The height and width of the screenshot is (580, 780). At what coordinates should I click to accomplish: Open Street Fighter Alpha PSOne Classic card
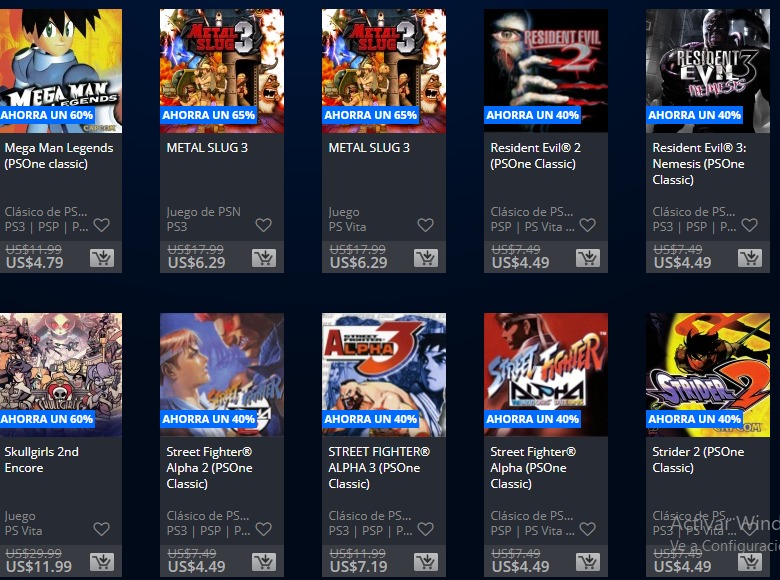click(545, 375)
